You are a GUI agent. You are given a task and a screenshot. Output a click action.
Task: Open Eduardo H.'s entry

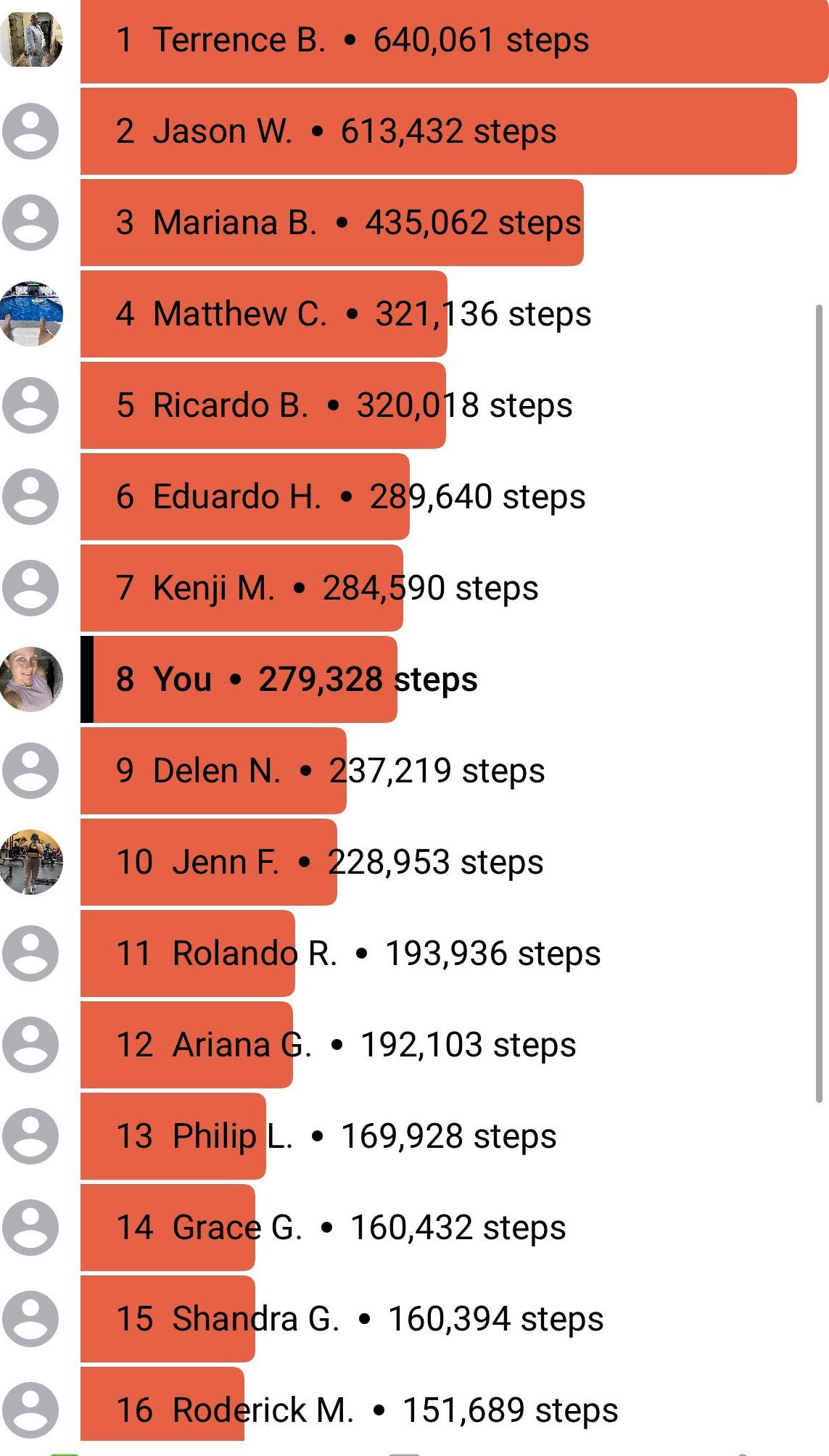tap(350, 497)
